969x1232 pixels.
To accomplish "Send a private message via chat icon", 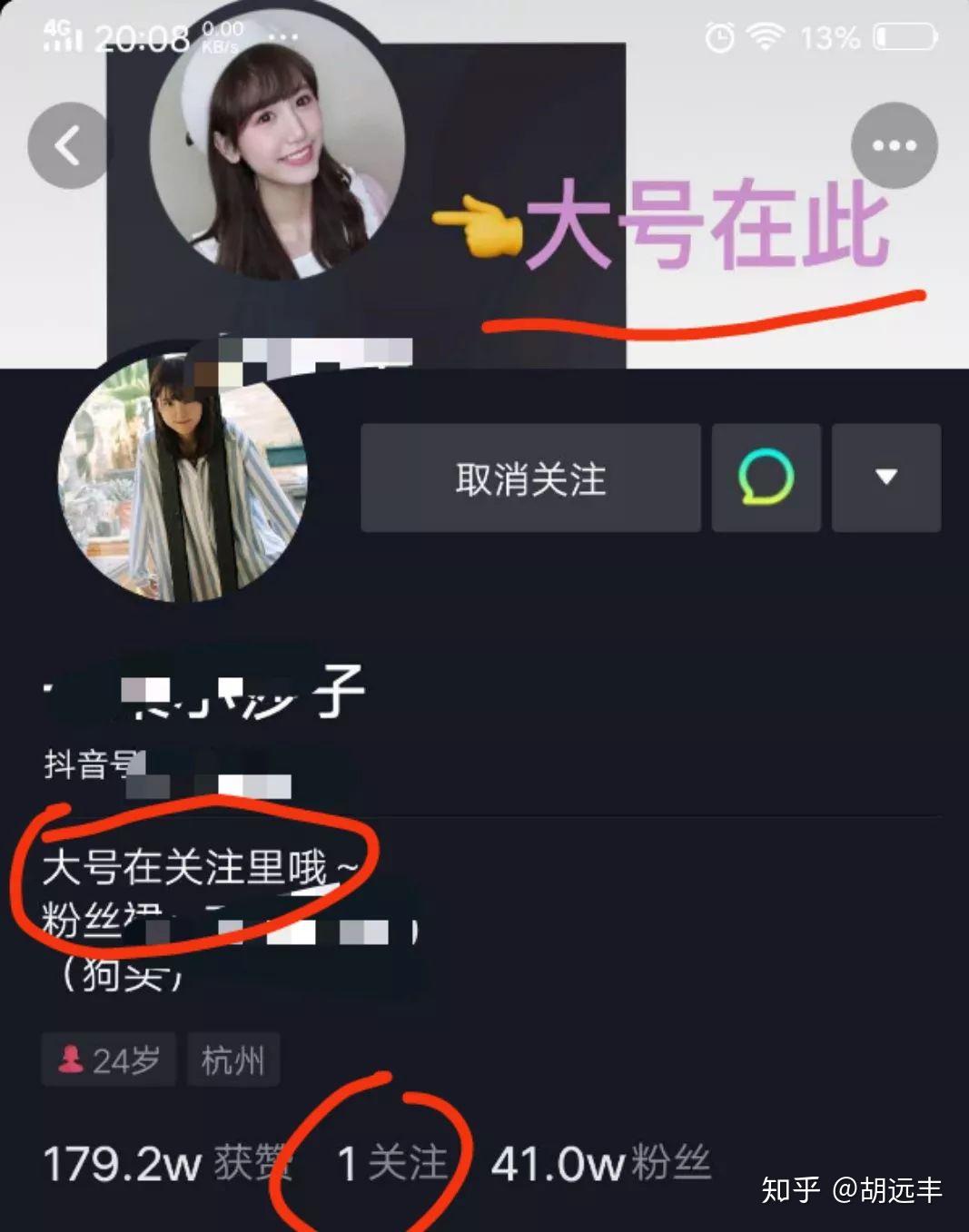I will point(766,478).
